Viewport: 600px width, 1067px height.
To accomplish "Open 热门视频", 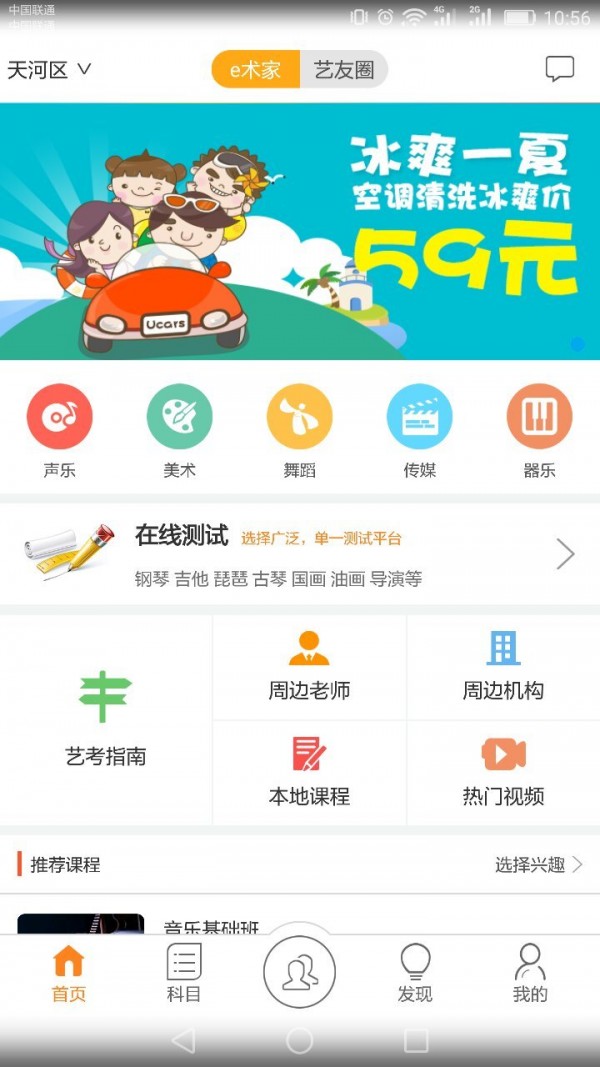I will point(503,773).
